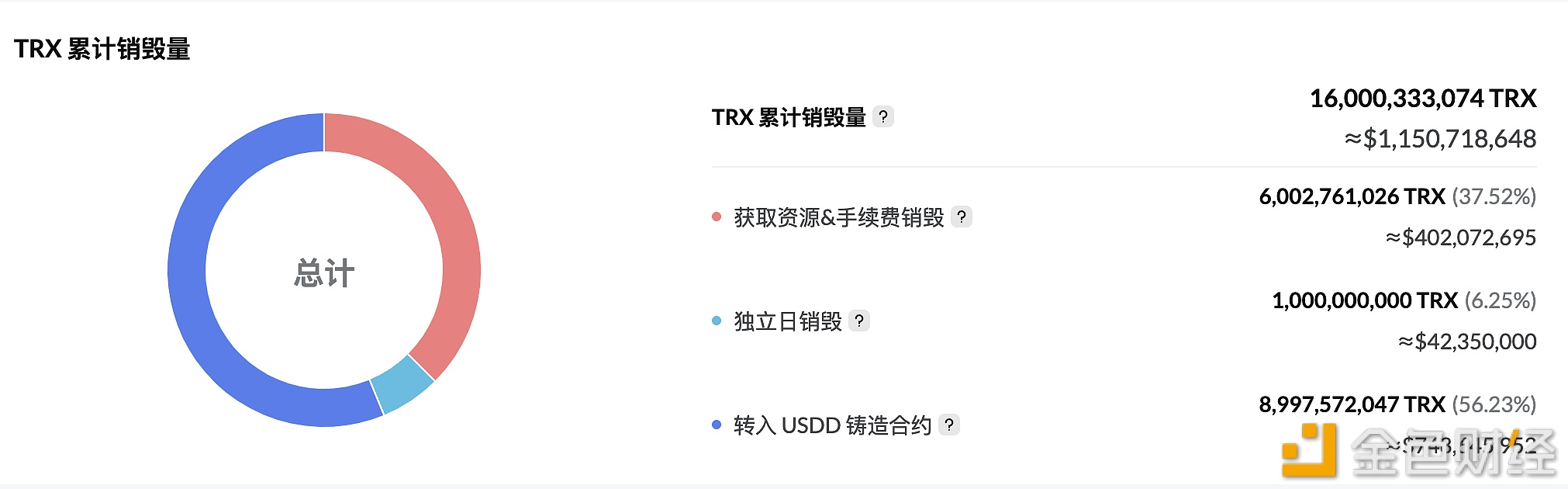Open the help tooltip beside TRX 累计销毁量

point(882,116)
